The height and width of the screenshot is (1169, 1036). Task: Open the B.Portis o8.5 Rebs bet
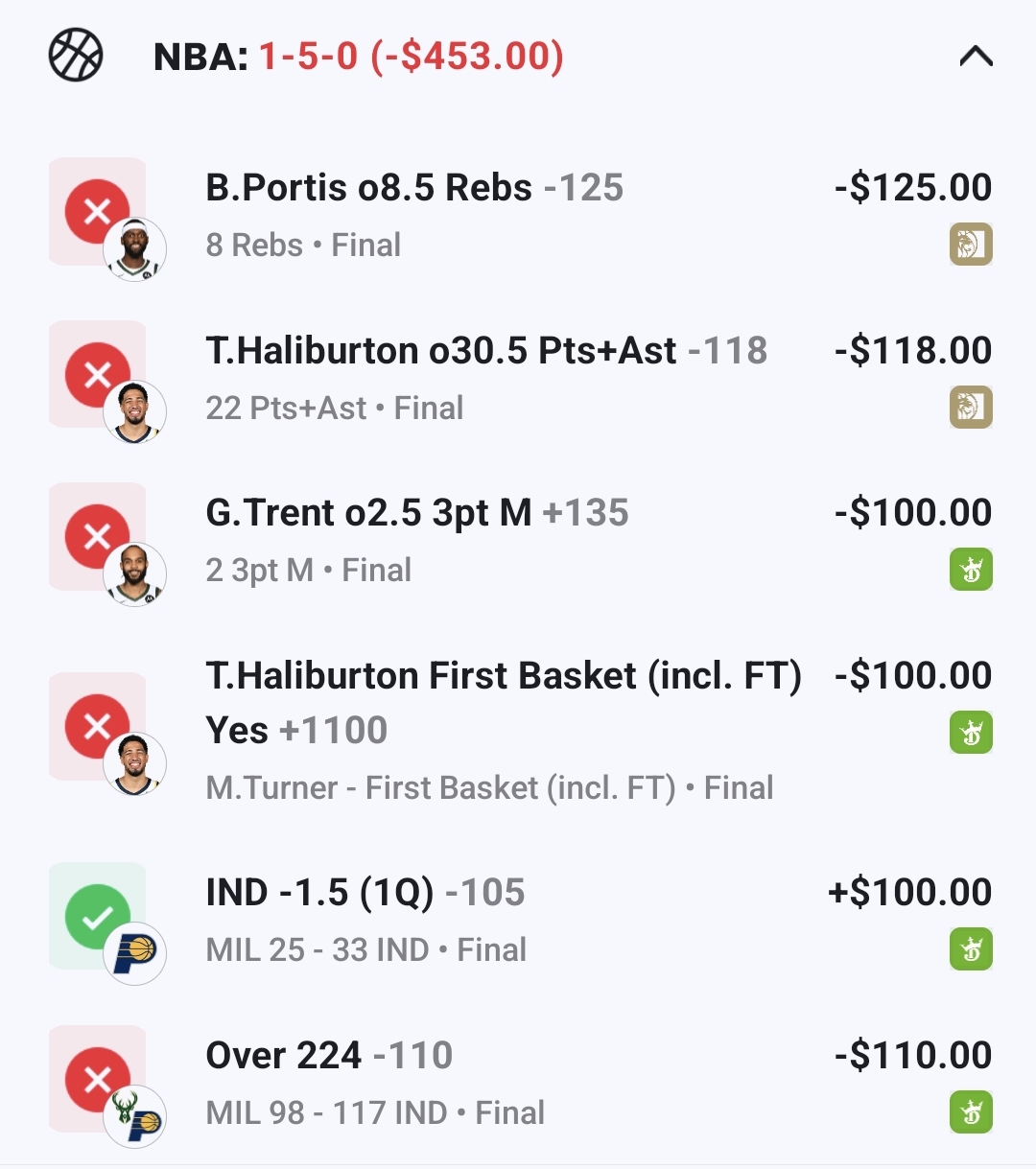pyautogui.click(x=414, y=189)
